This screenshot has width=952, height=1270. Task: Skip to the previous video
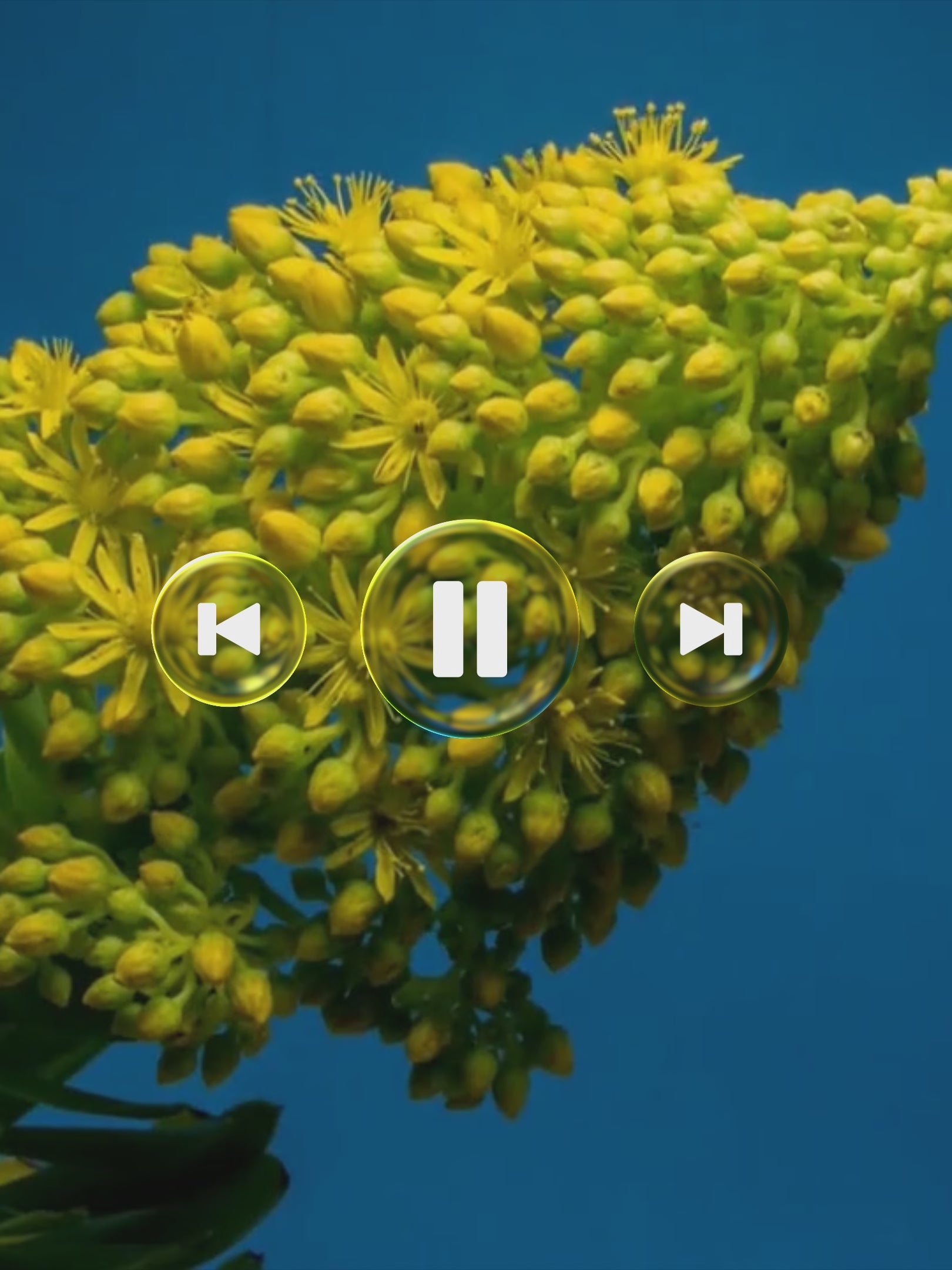pos(229,629)
